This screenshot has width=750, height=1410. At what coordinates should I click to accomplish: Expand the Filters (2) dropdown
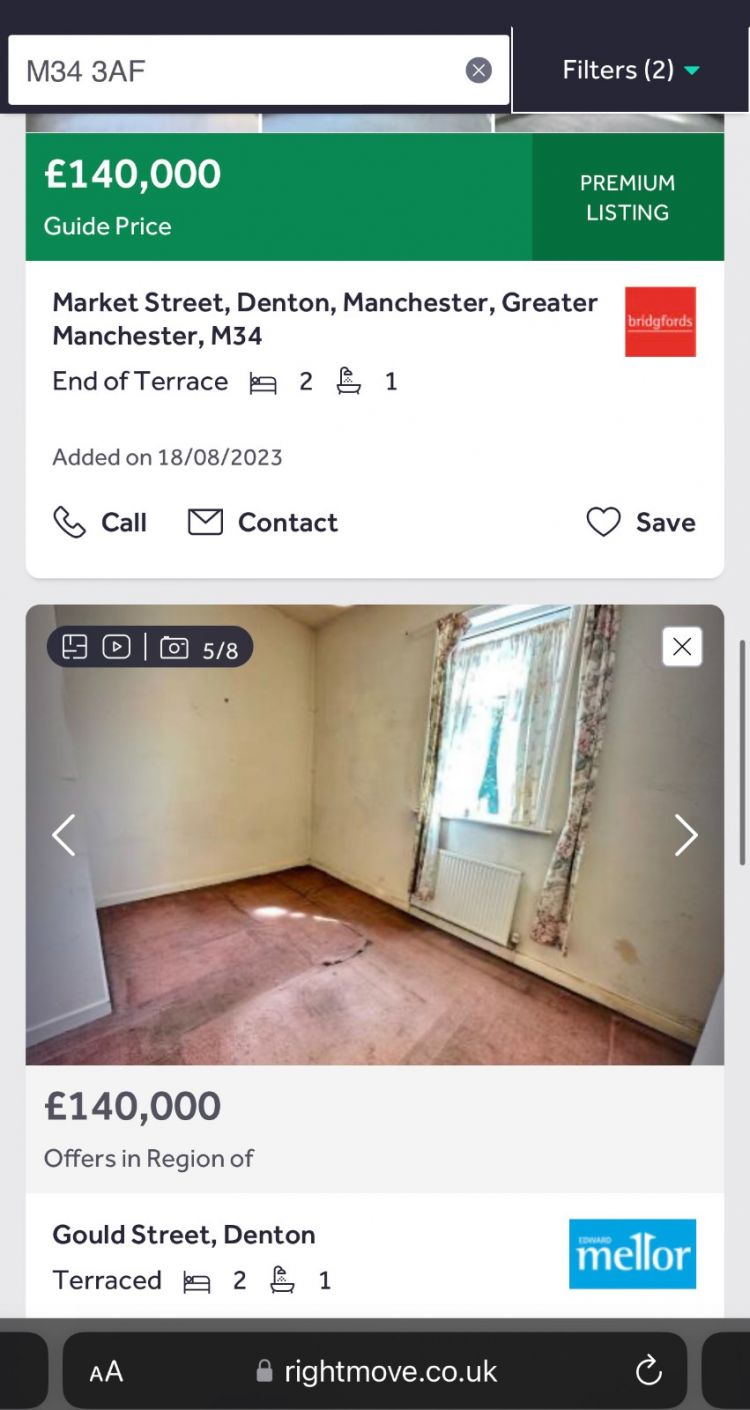(630, 70)
